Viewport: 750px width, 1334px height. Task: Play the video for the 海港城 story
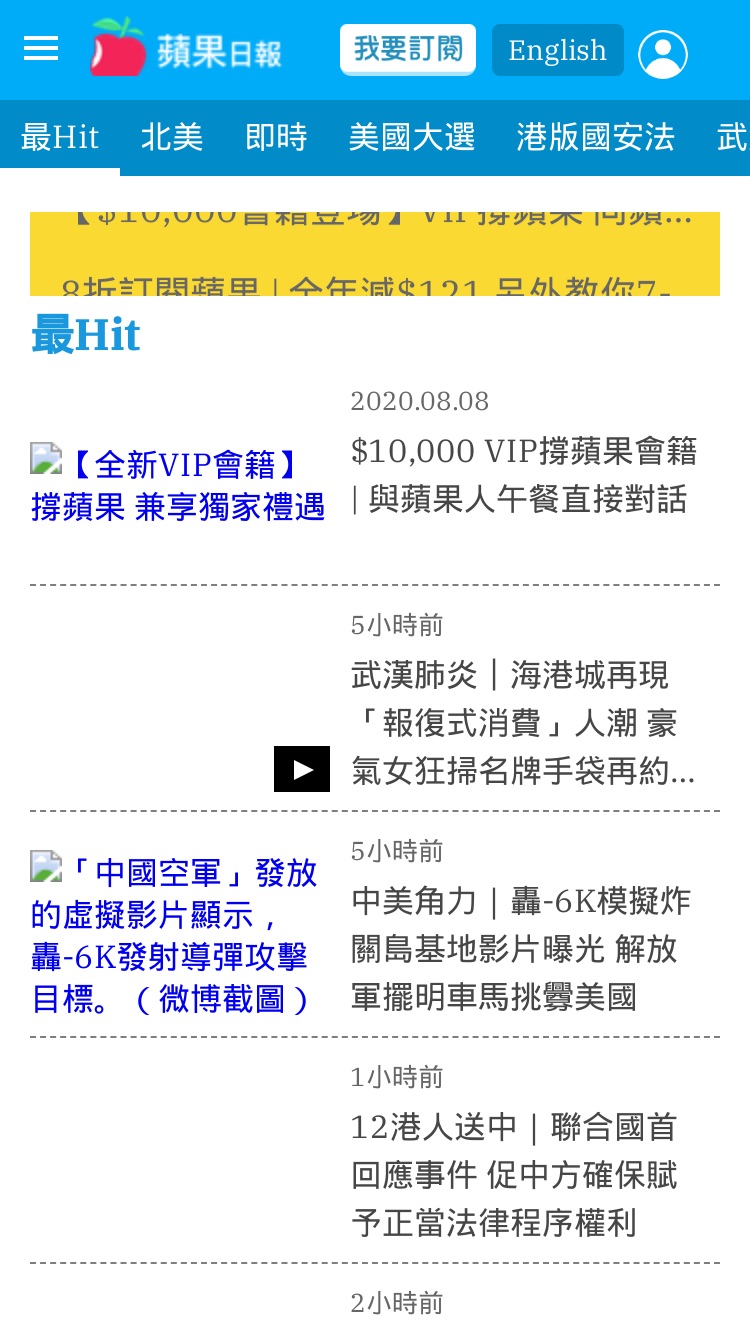[302, 769]
